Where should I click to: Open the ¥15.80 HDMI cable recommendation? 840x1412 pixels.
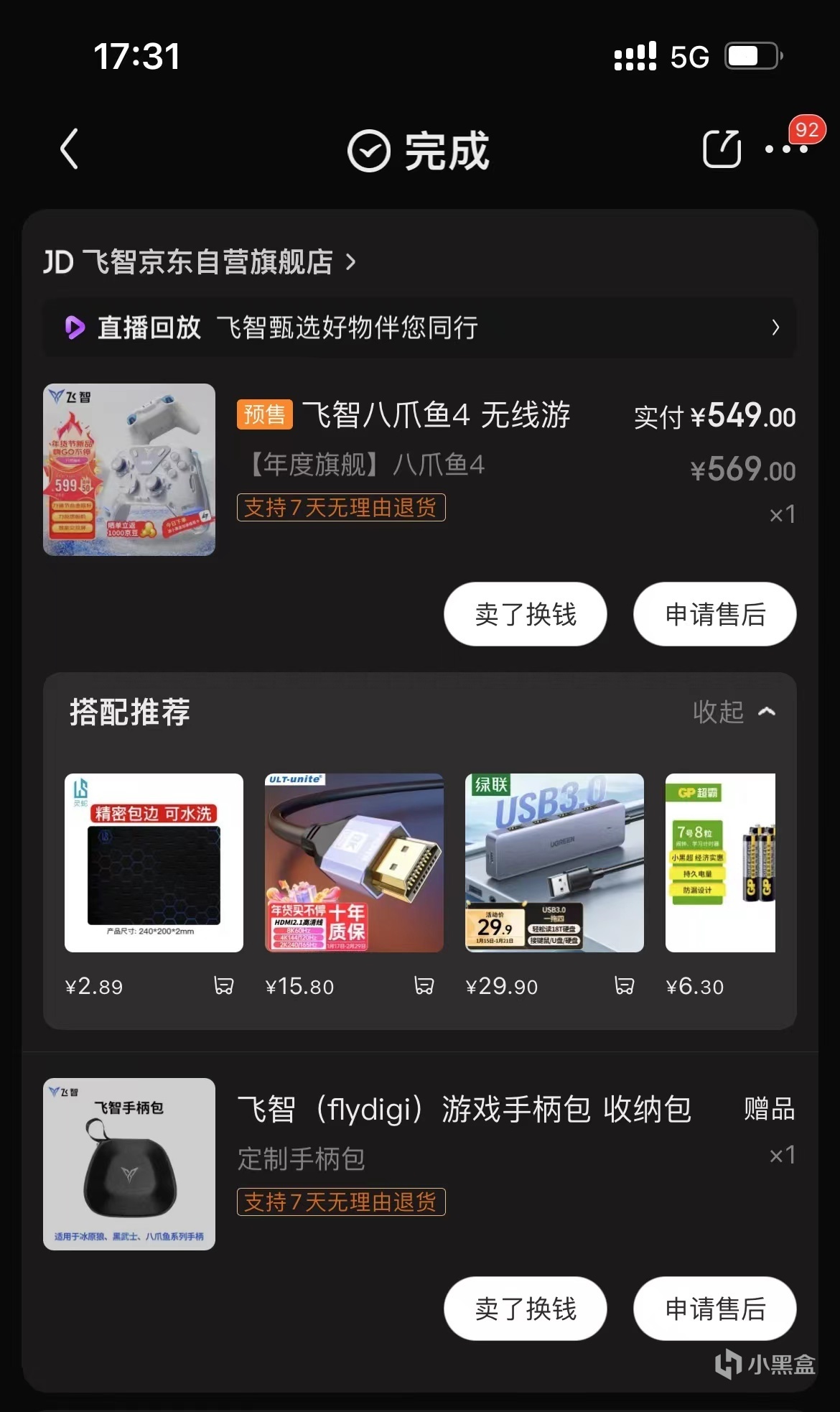[354, 863]
